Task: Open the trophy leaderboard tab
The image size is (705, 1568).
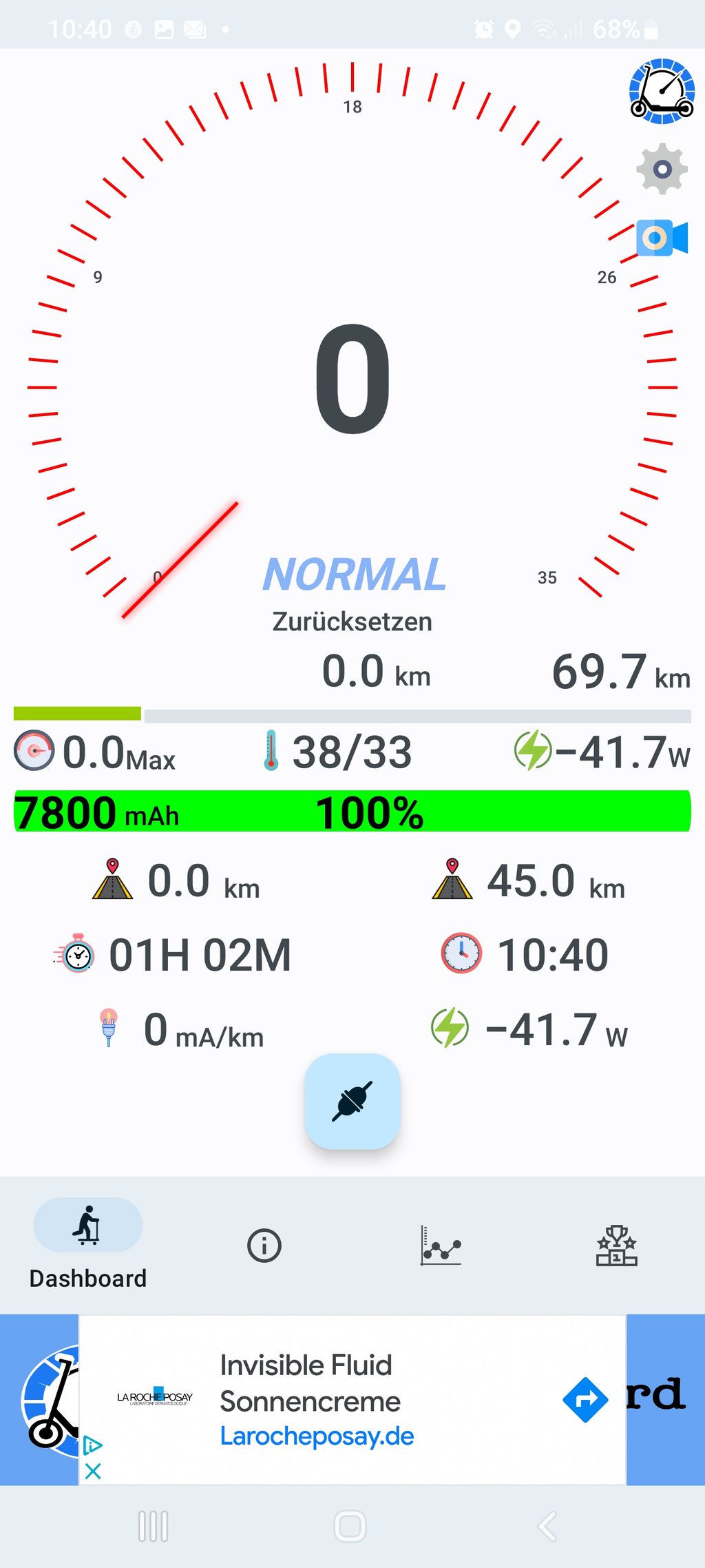Action: click(616, 1246)
